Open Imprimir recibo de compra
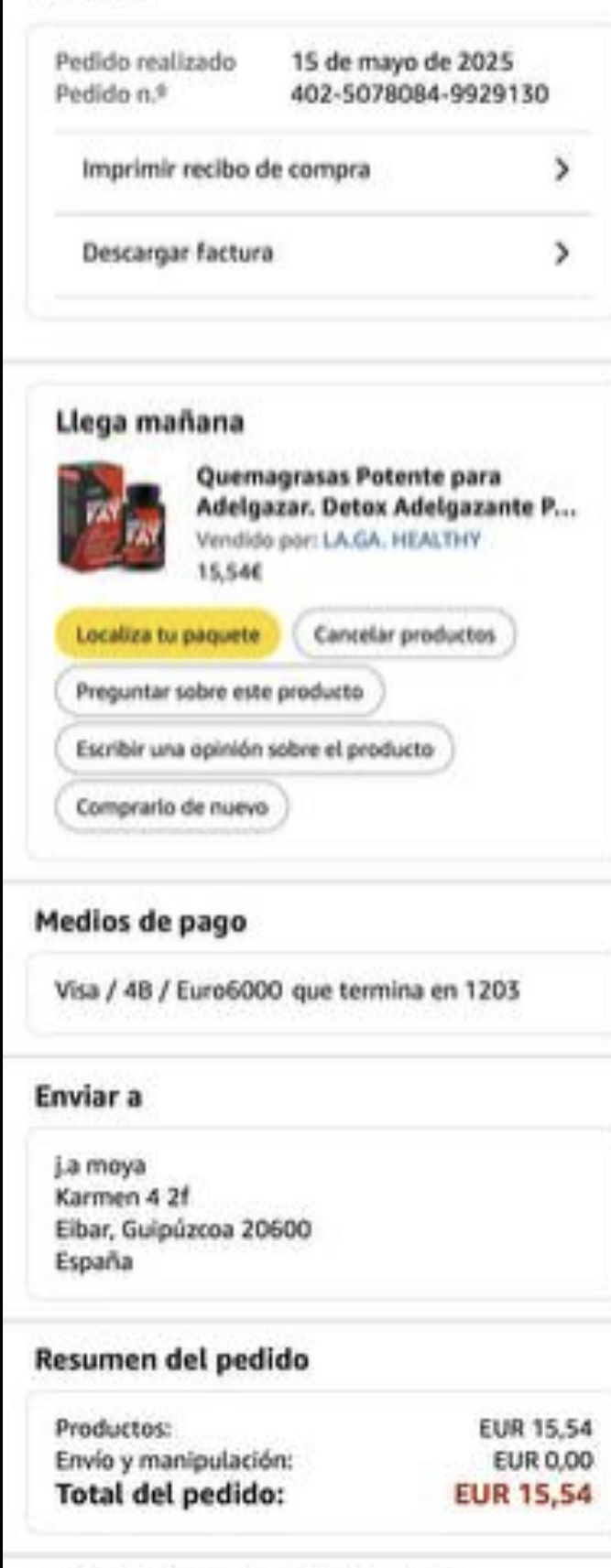611x1568 pixels. point(321,170)
